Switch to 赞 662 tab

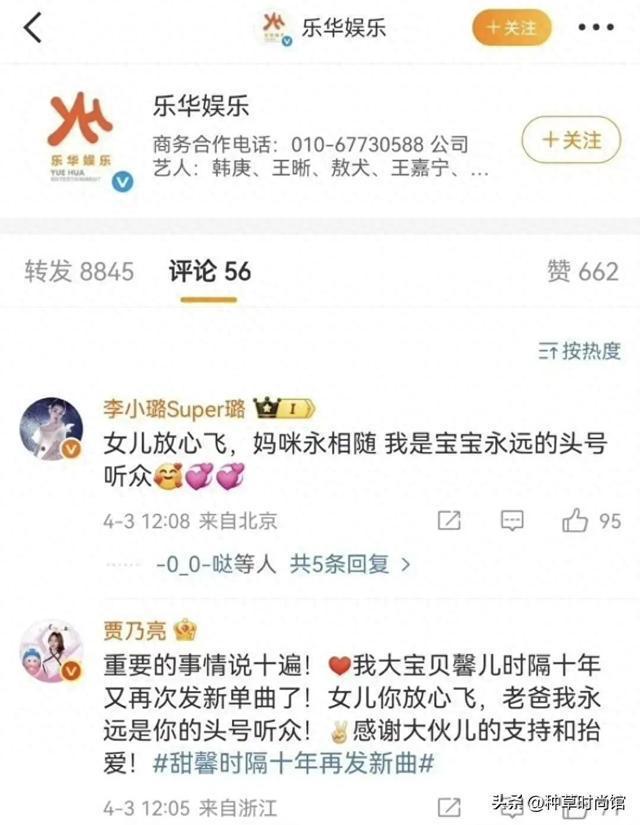(583, 271)
